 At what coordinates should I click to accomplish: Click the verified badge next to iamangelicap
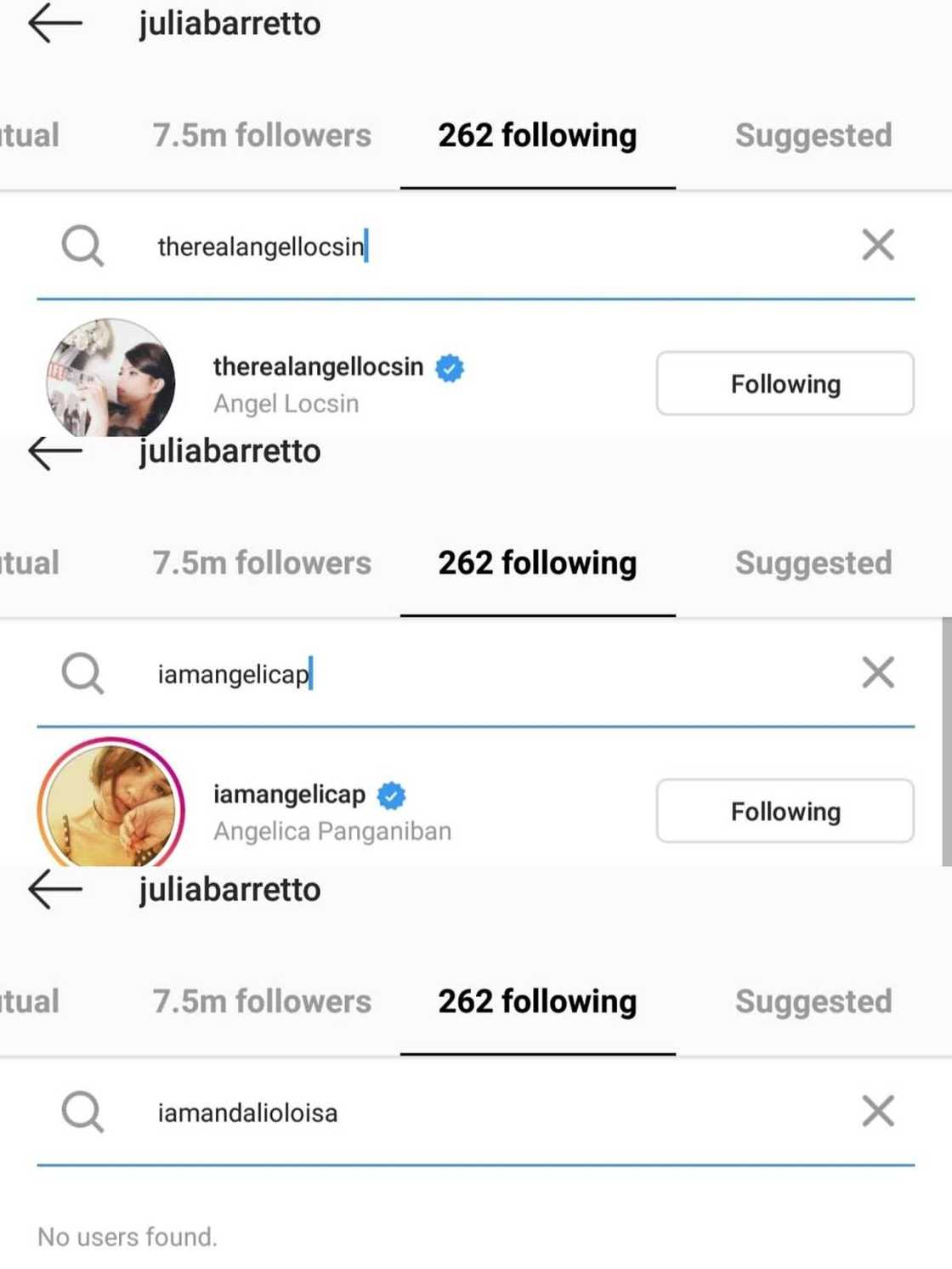click(x=390, y=795)
